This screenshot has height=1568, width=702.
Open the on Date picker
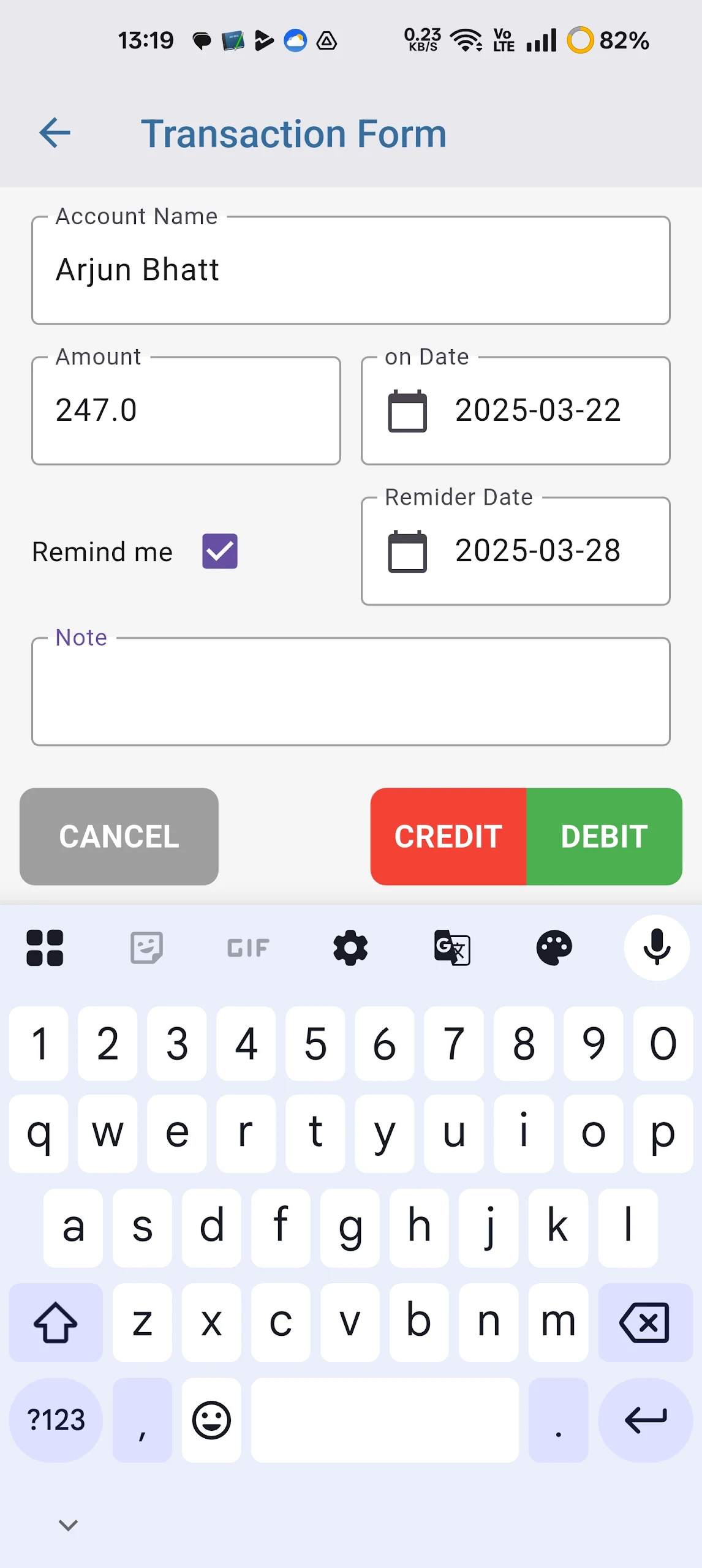tap(516, 410)
